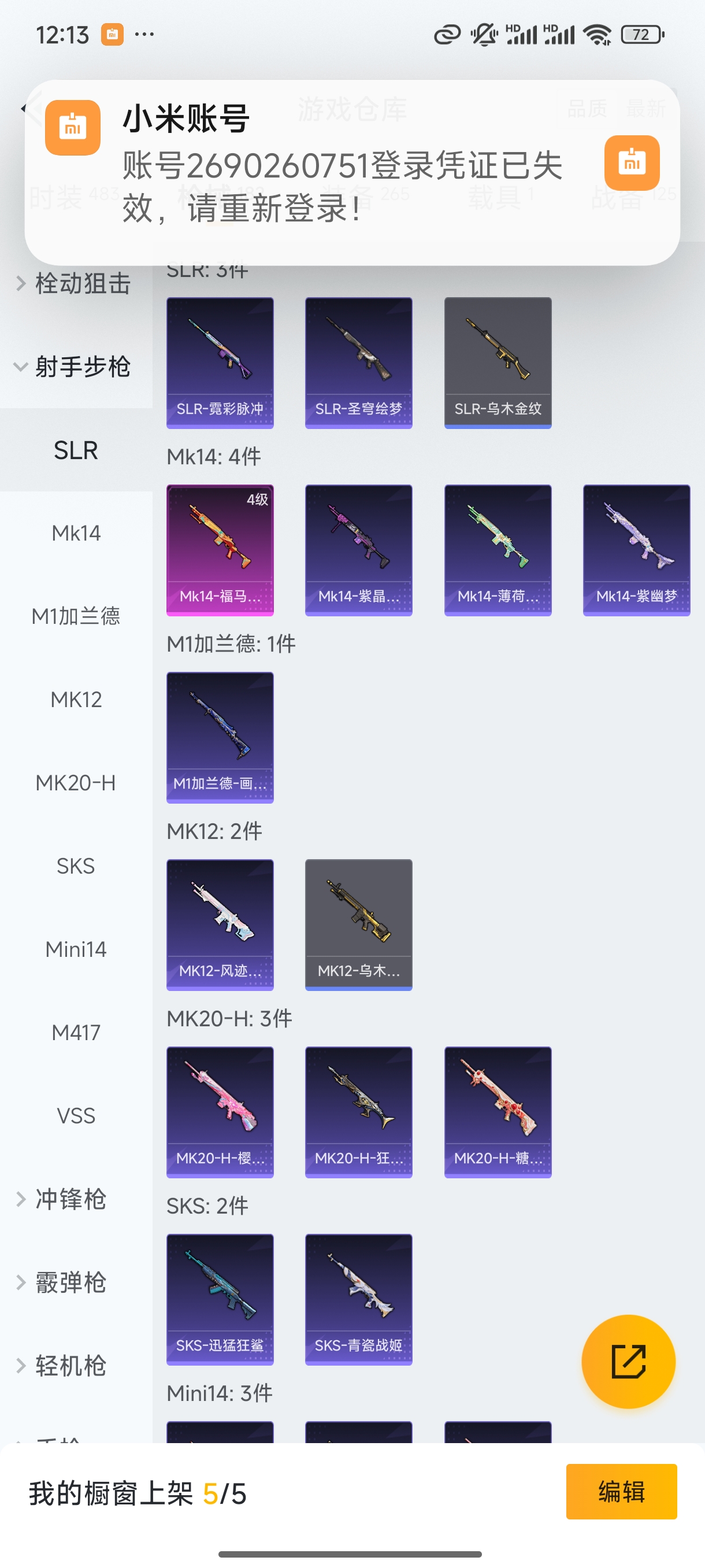Expand the 冲锋枪 category
Screen dimensions: 705x1568
pyautogui.click(x=70, y=1199)
